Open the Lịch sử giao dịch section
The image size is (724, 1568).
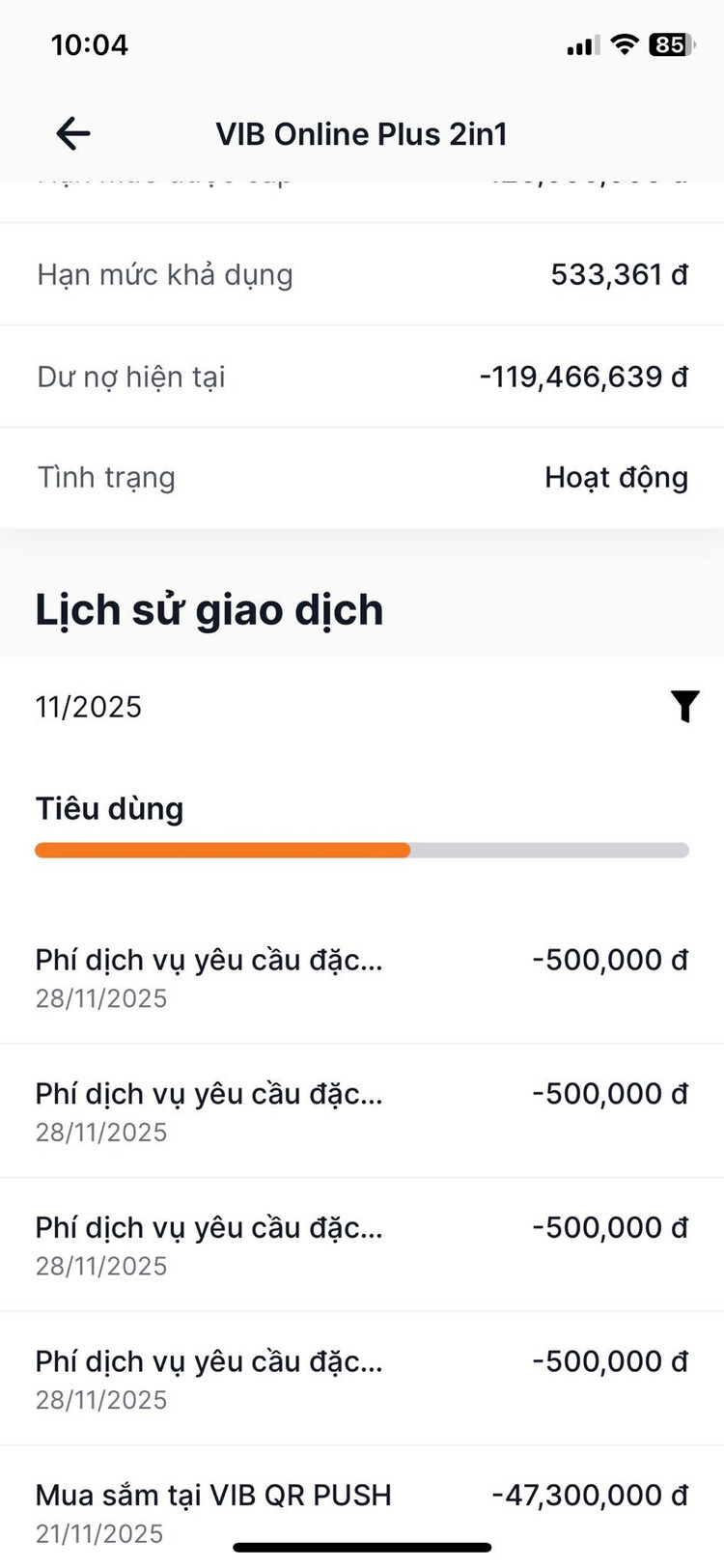click(209, 608)
